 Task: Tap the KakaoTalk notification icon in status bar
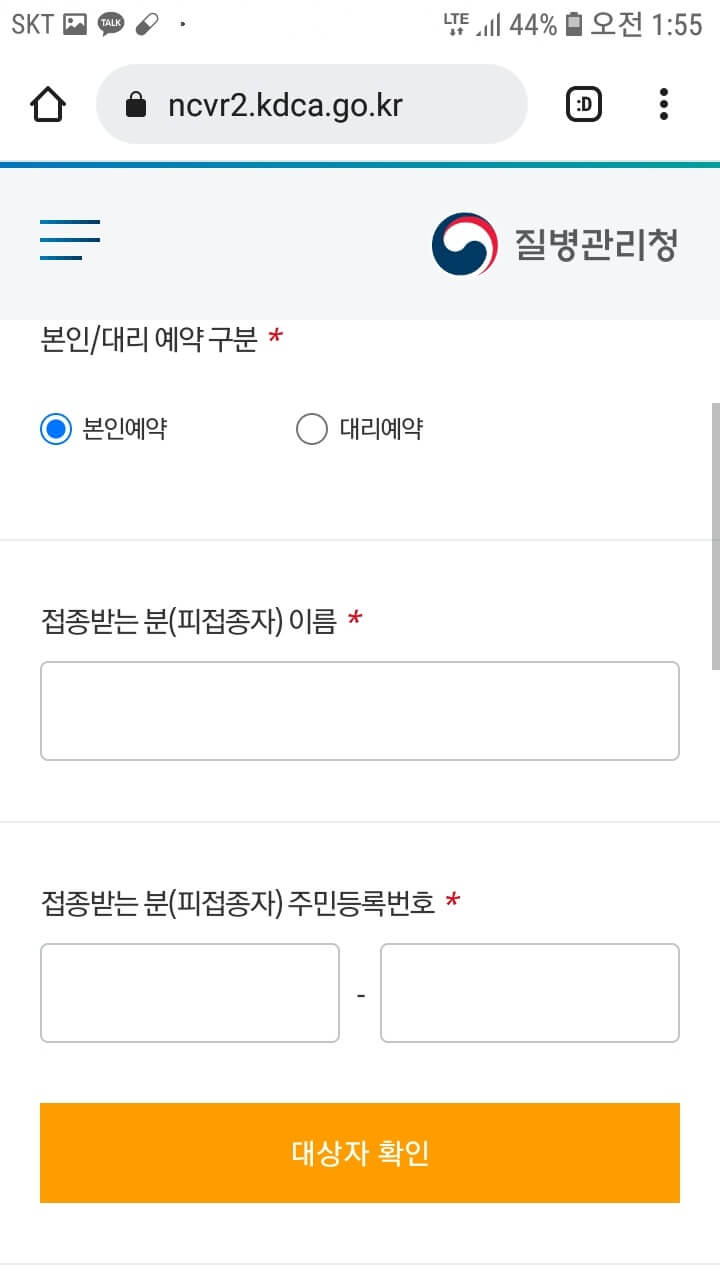[x=111, y=22]
